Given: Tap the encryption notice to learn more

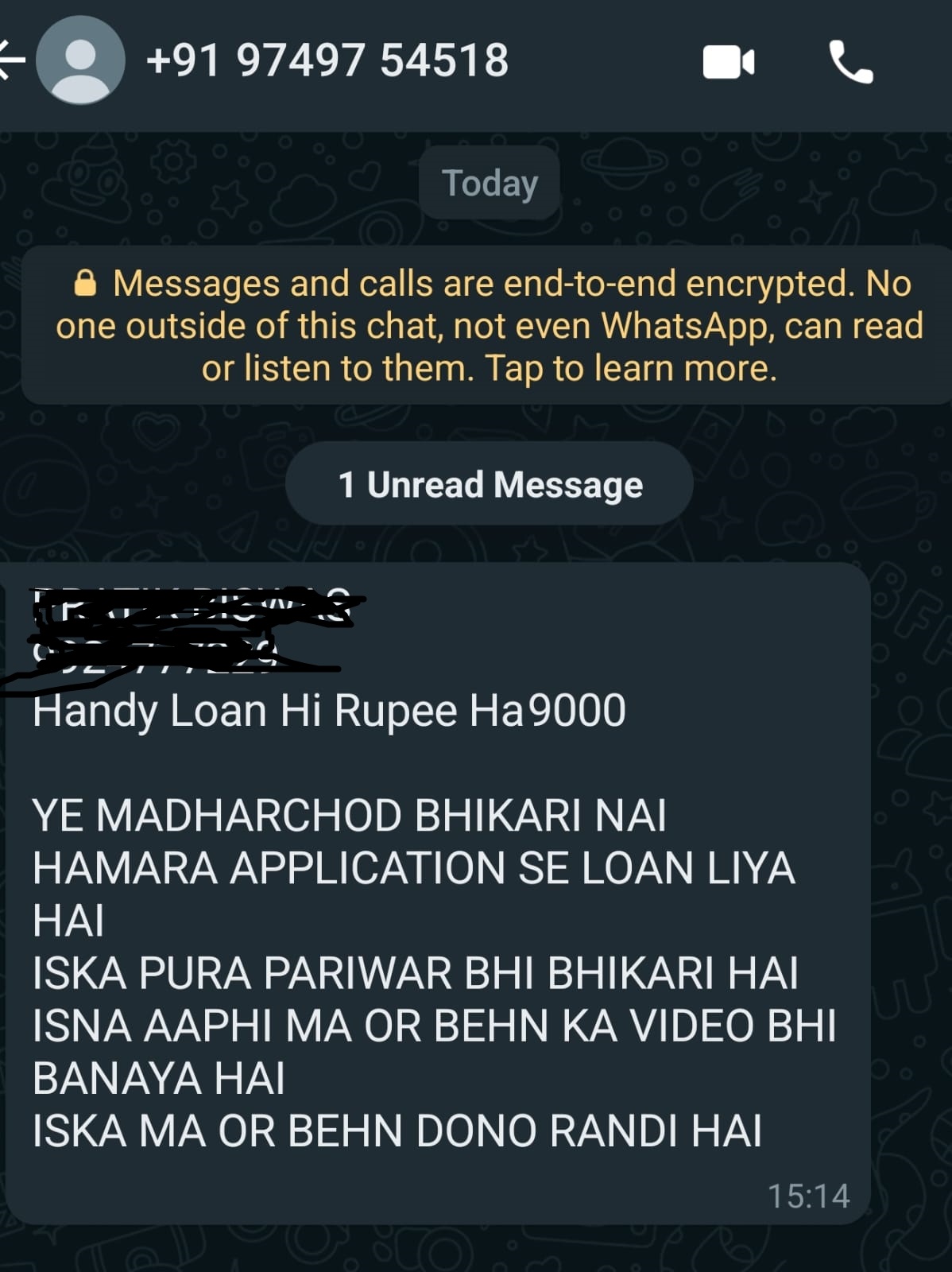Looking at the screenshot, I should point(489,325).
